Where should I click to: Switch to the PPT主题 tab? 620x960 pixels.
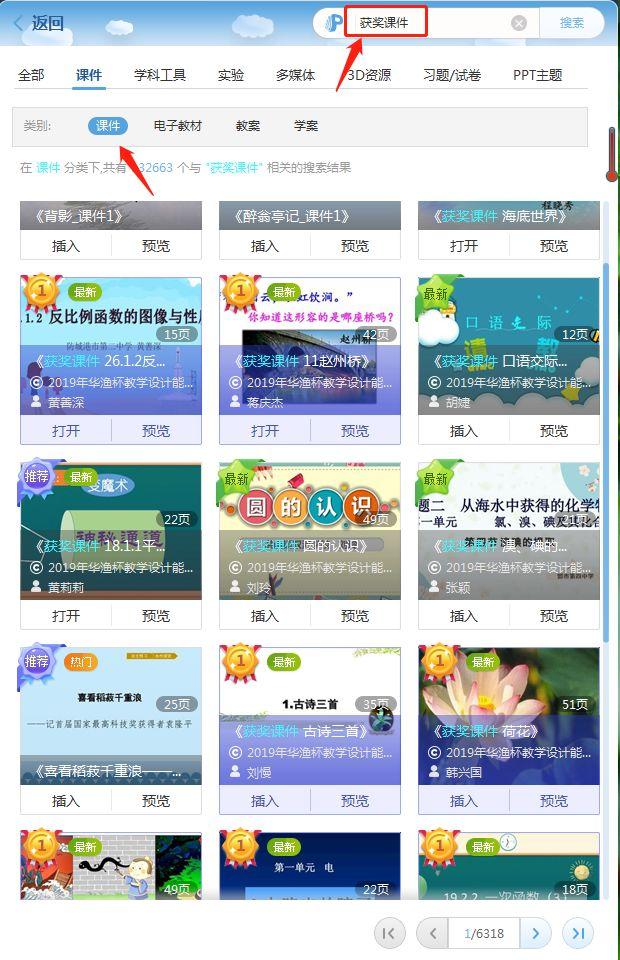537,75
